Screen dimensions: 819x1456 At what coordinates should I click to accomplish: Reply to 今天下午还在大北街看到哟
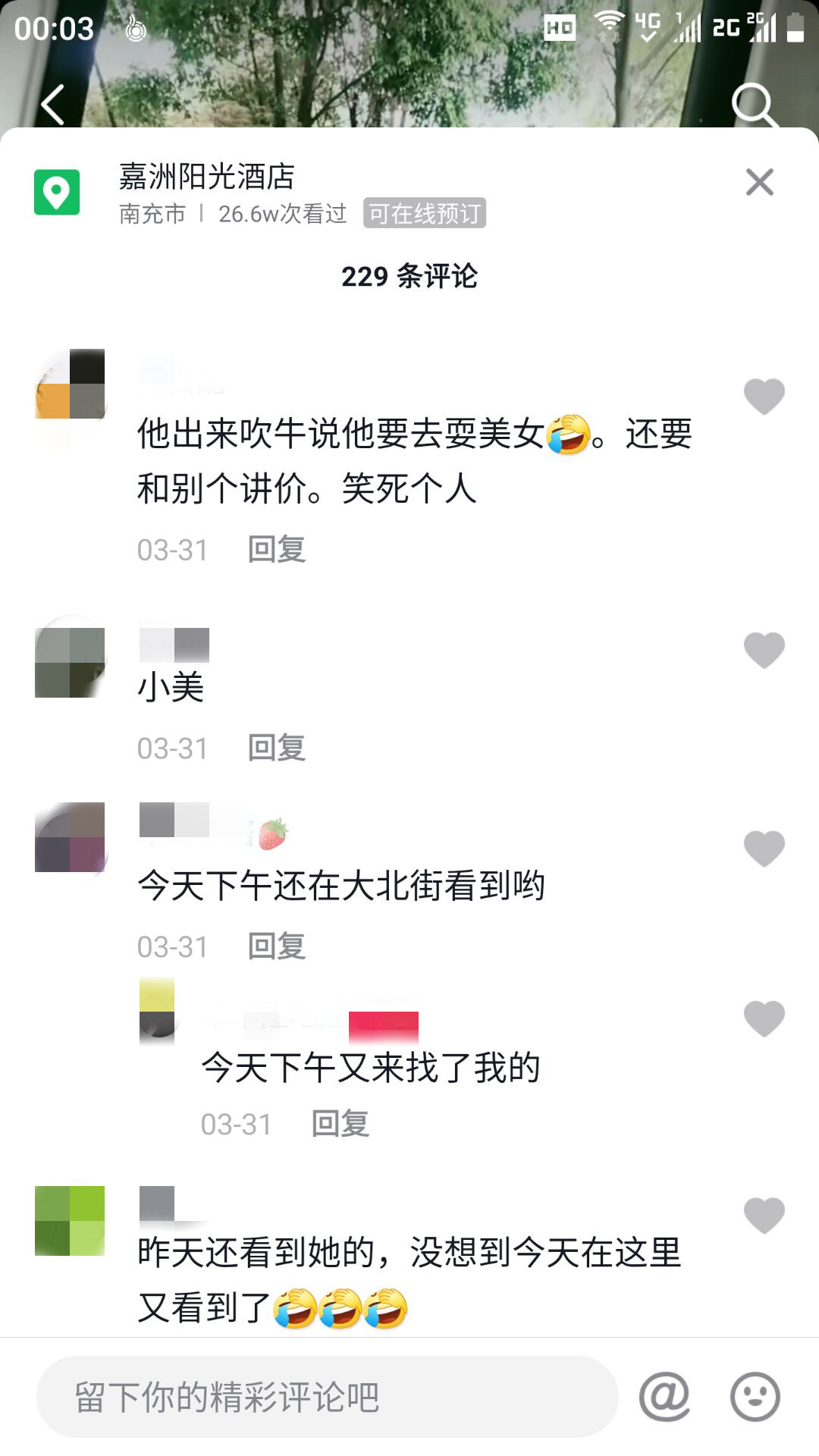(x=276, y=947)
